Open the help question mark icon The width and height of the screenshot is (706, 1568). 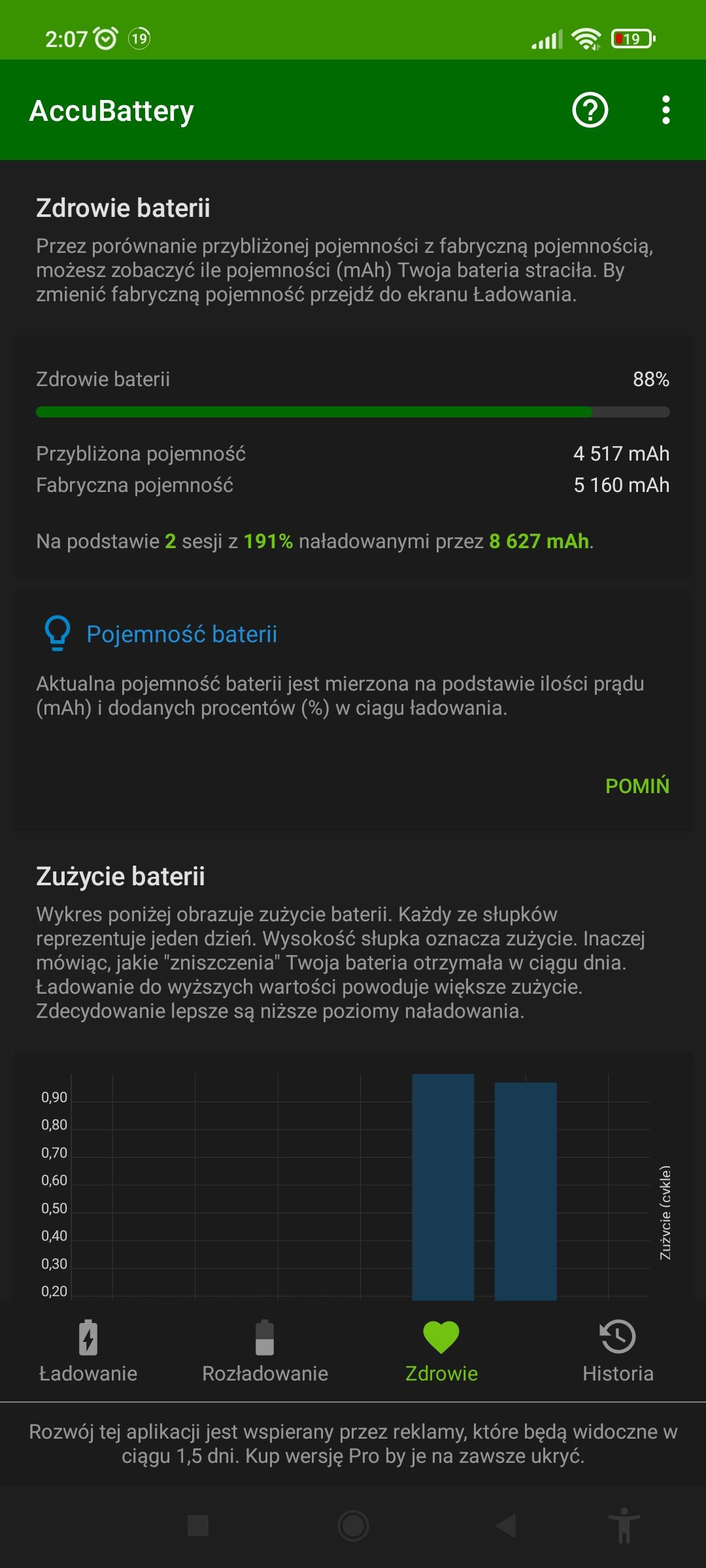[x=590, y=110]
